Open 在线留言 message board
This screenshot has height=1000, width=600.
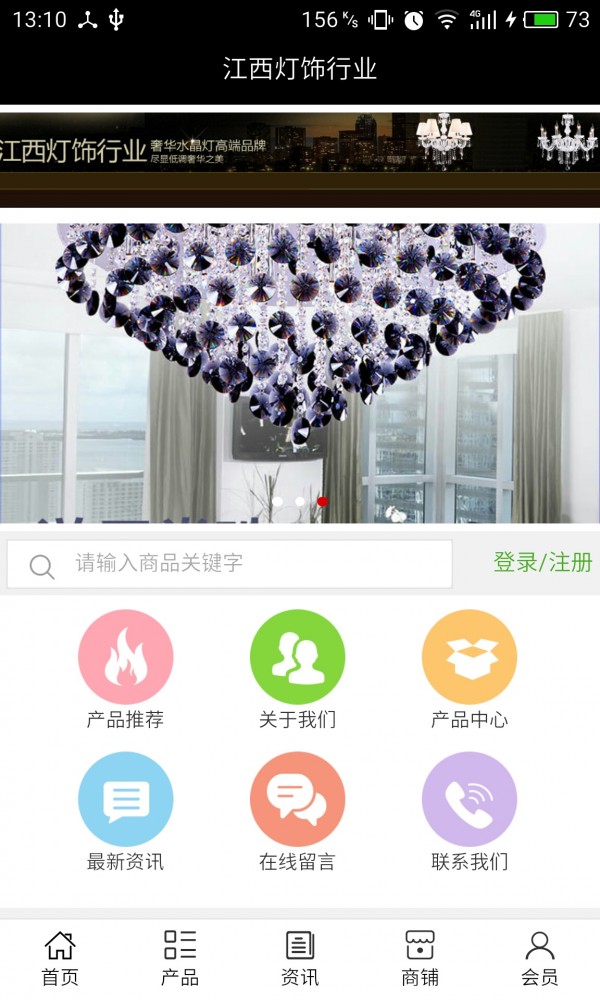coord(297,800)
